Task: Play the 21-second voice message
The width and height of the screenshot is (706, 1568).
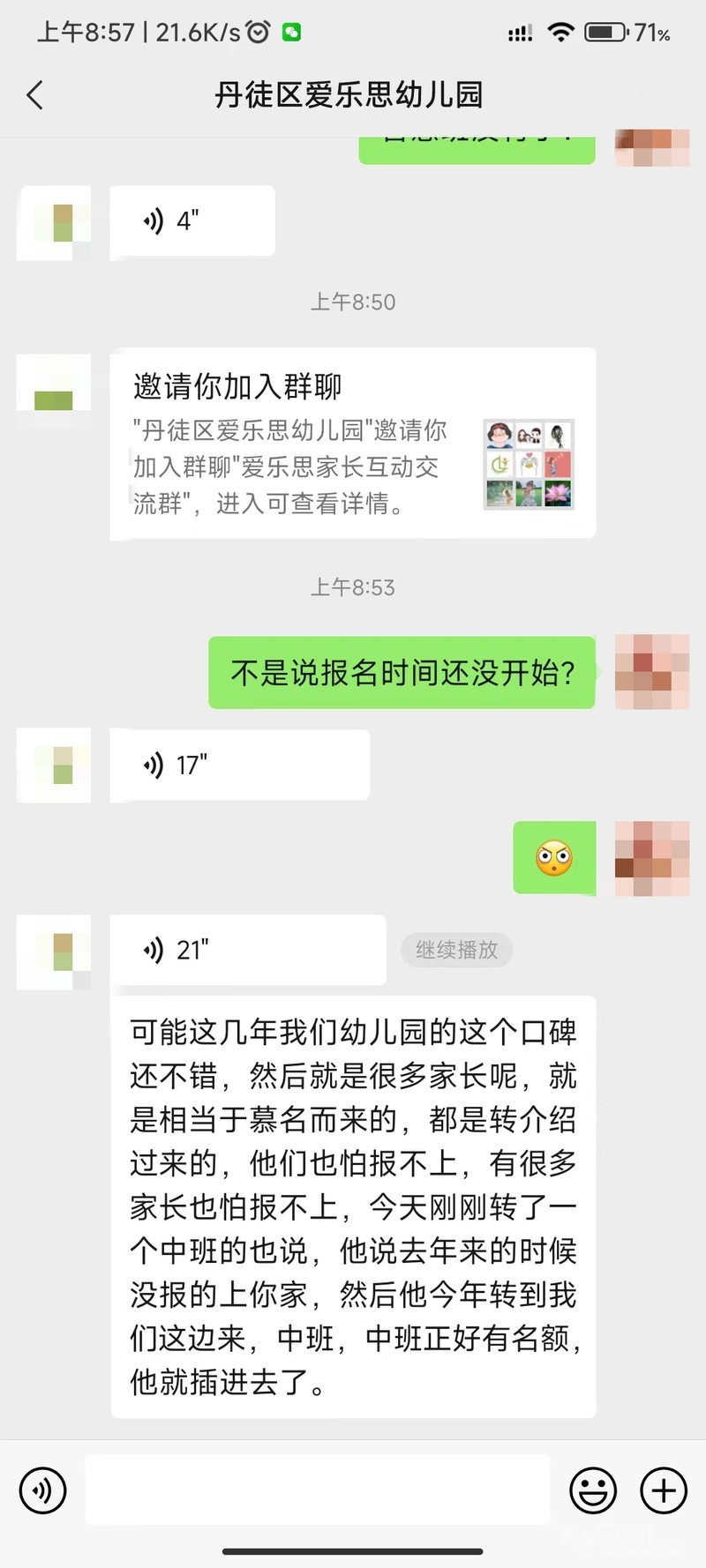Action: (247, 950)
